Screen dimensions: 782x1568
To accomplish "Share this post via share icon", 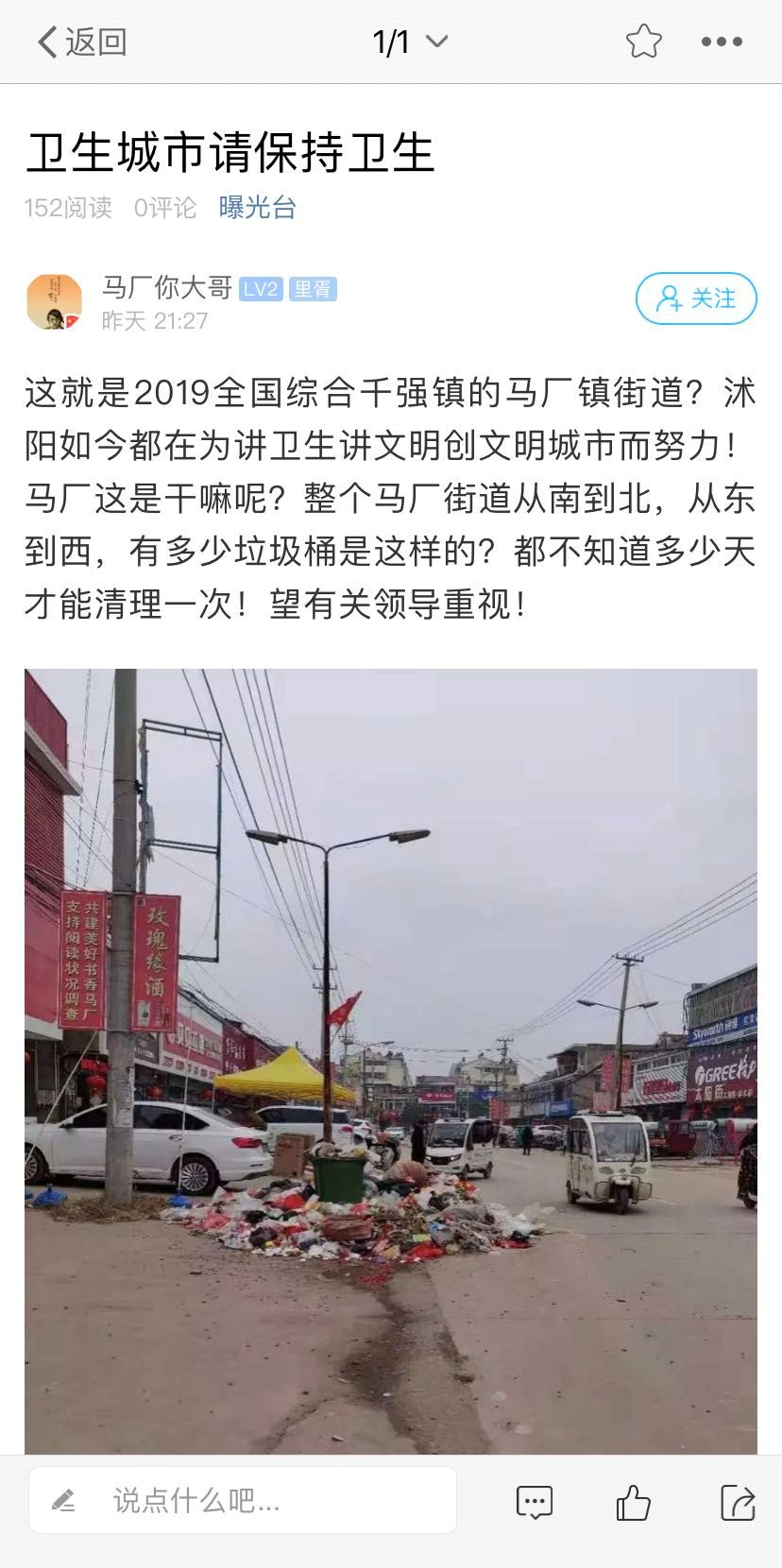I will click(738, 1502).
